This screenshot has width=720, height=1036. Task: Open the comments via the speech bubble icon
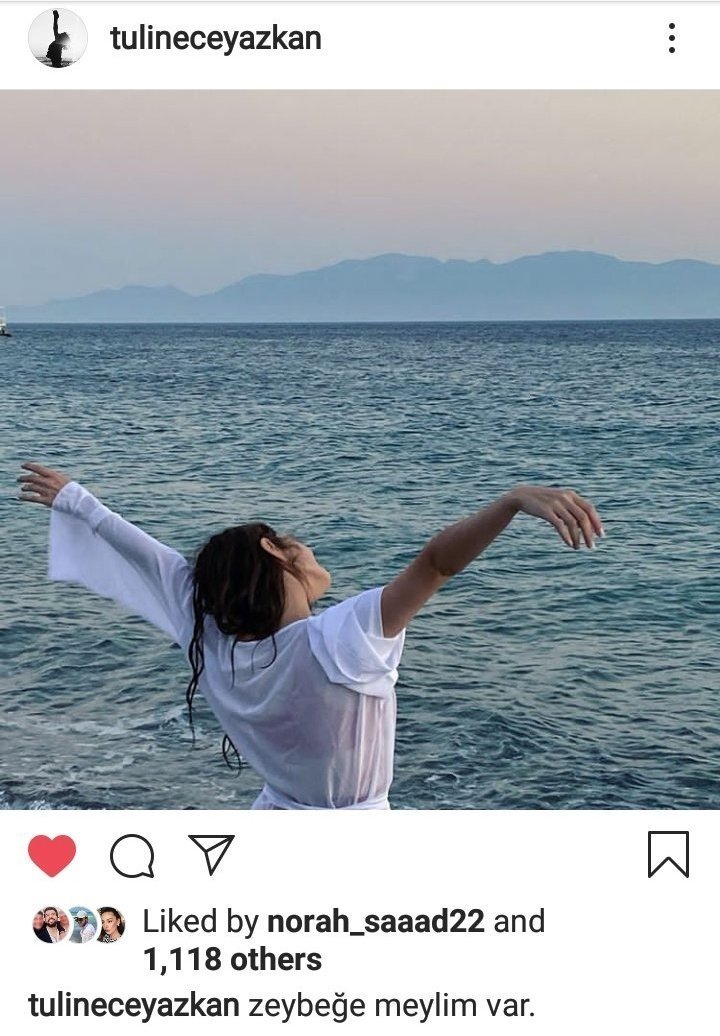pyautogui.click(x=132, y=856)
